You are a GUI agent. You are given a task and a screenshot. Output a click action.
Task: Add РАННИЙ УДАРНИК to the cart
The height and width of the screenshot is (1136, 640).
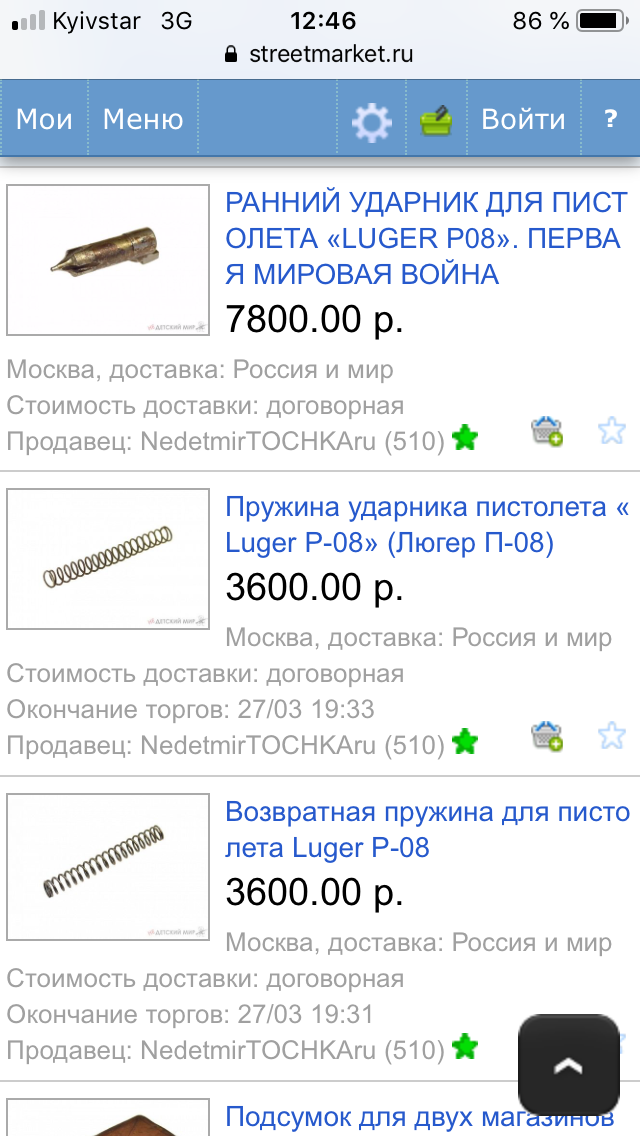pyautogui.click(x=547, y=430)
